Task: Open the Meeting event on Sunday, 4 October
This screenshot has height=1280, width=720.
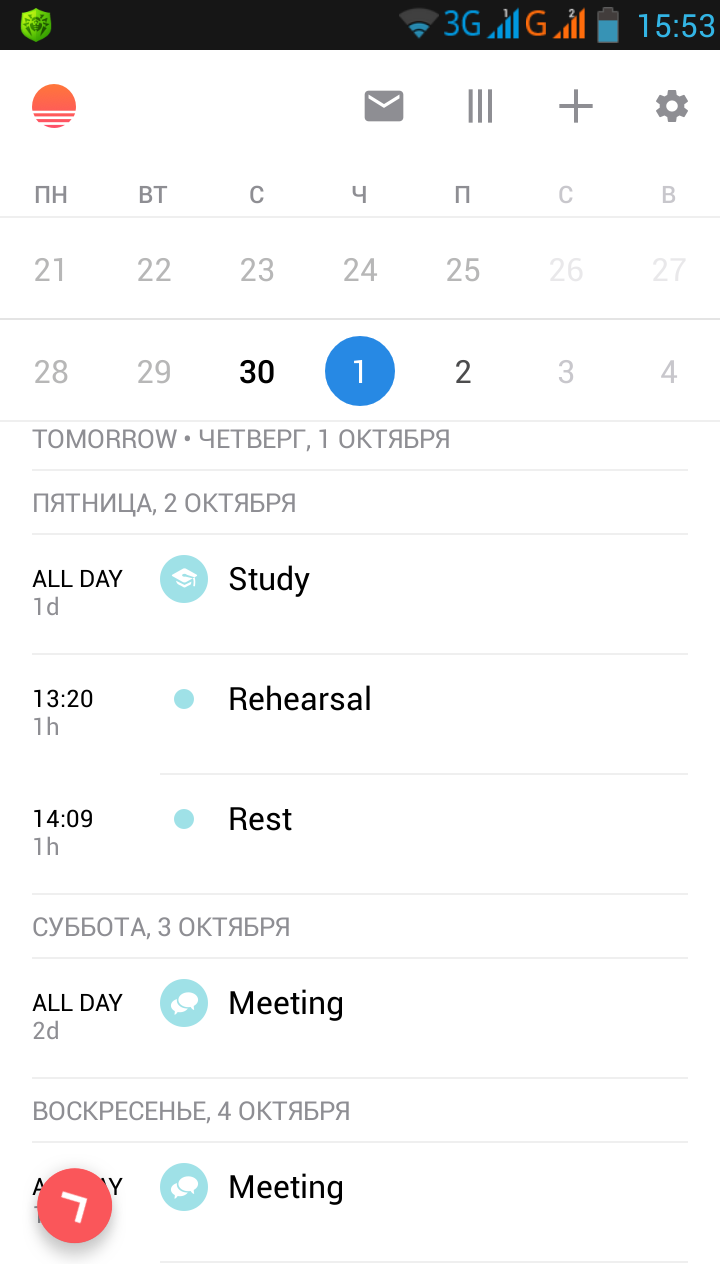Action: click(360, 1202)
